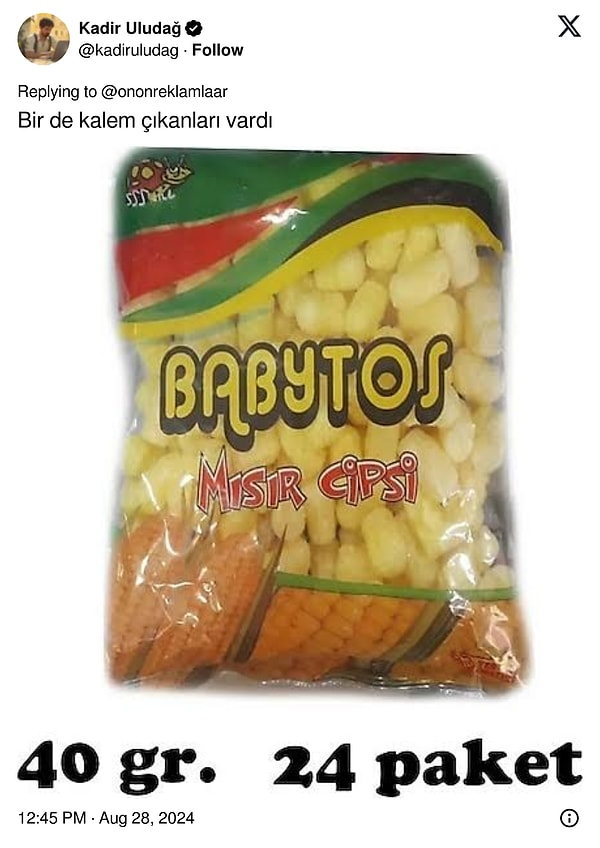Open the @ononreklamlaar mention
This screenshot has width=600, height=848.
pyautogui.click(x=163, y=92)
